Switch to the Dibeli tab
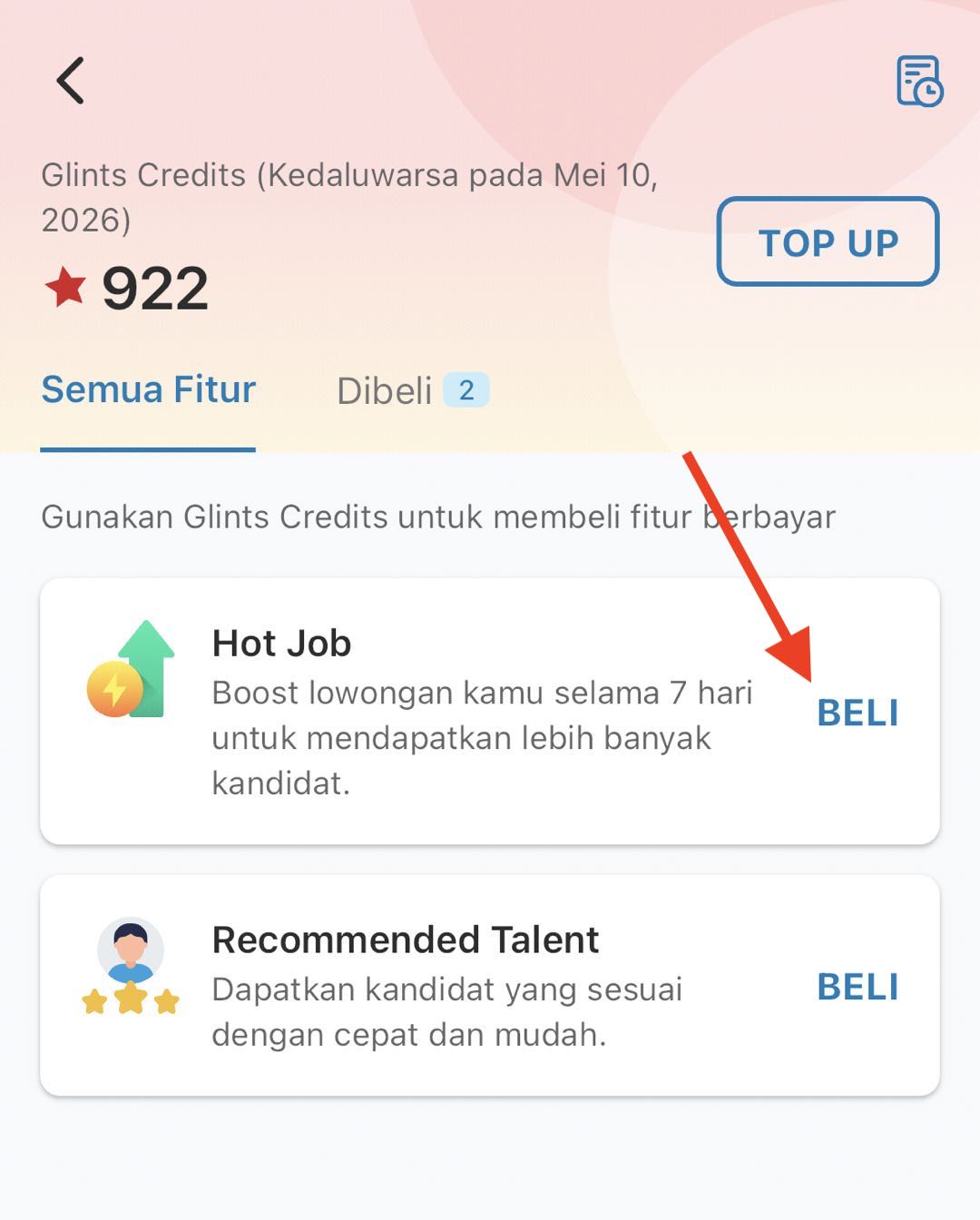The width and height of the screenshot is (980, 1220). coord(412,391)
